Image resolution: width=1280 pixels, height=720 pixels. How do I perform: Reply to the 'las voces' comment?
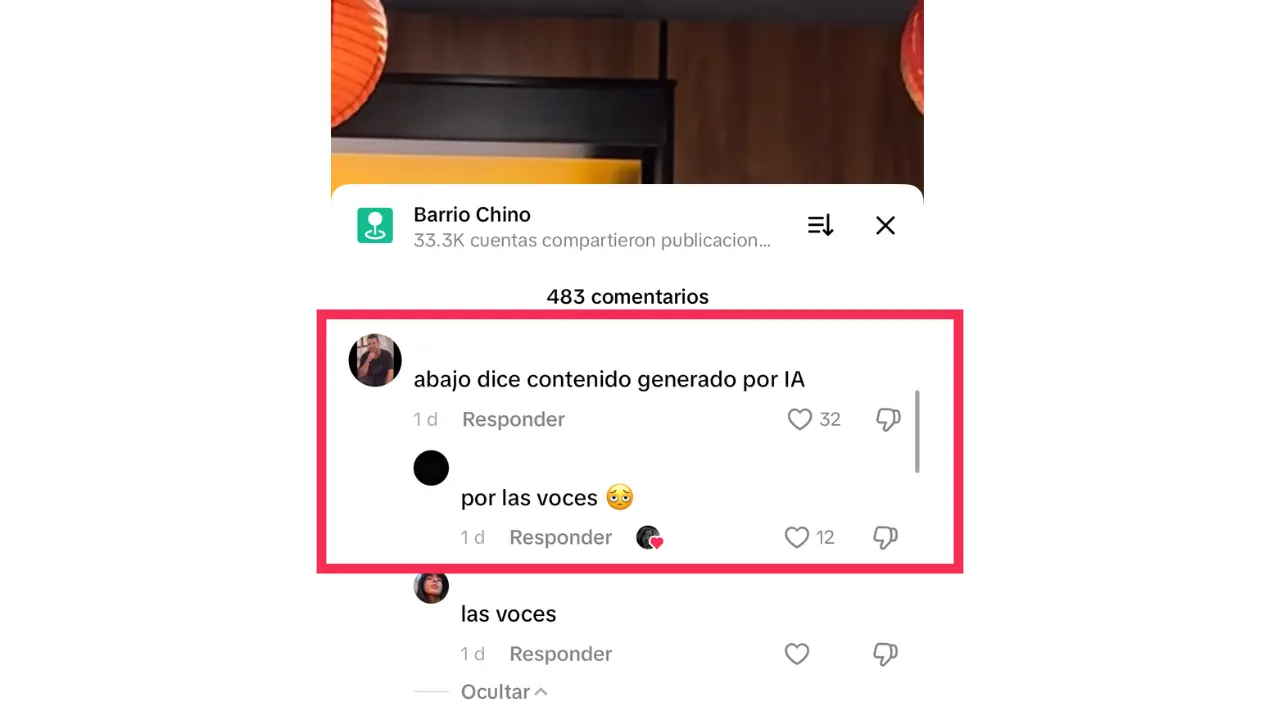click(x=560, y=654)
